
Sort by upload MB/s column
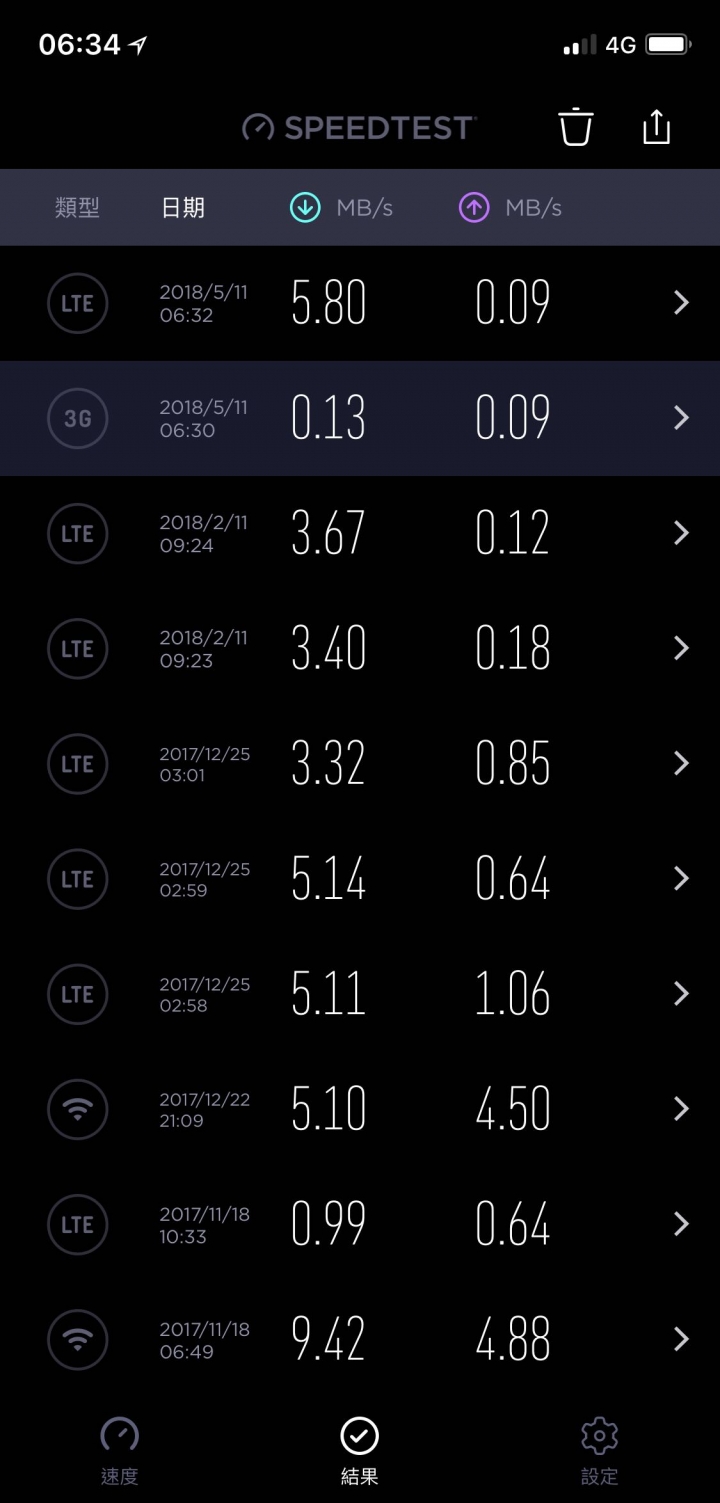[510, 207]
